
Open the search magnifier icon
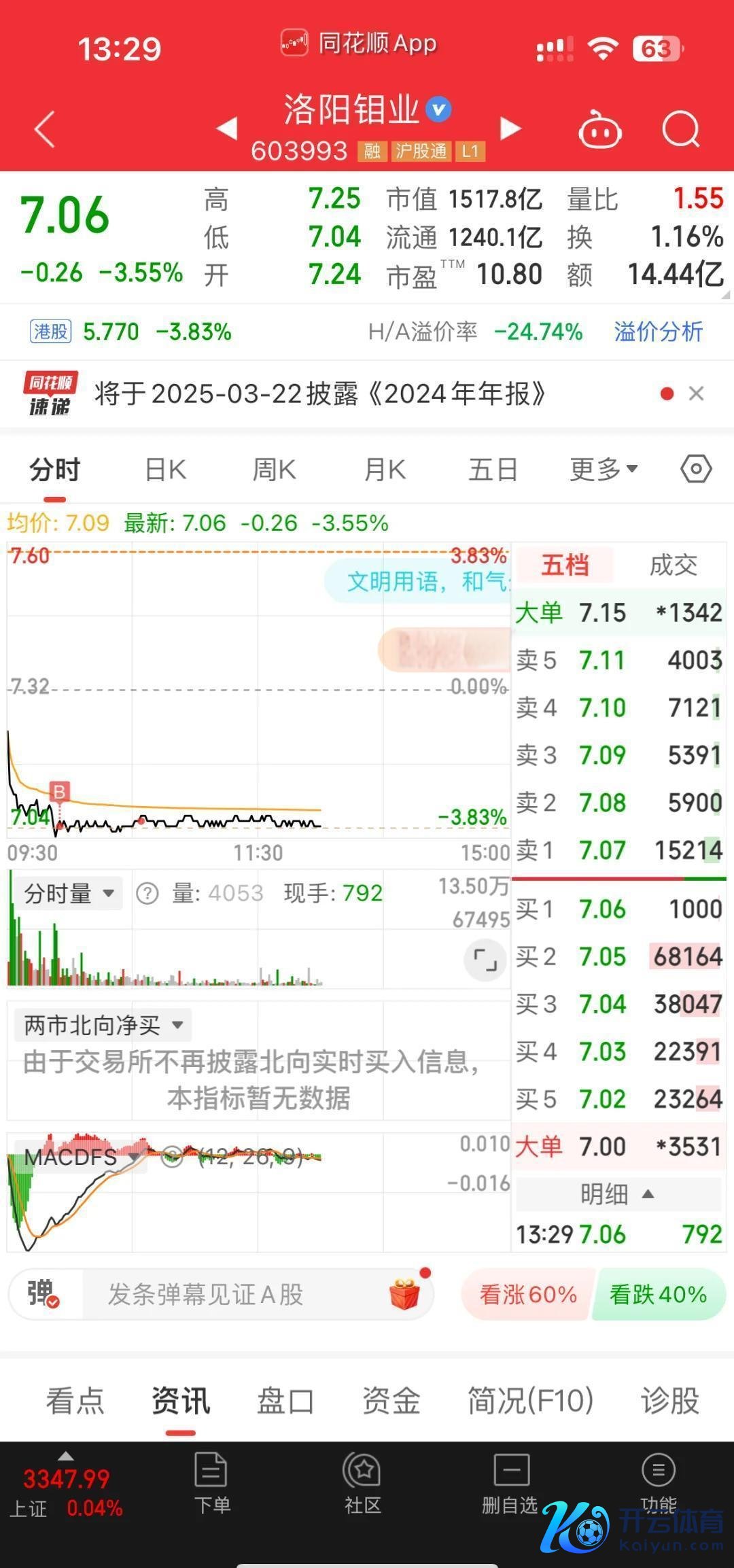[x=680, y=129]
